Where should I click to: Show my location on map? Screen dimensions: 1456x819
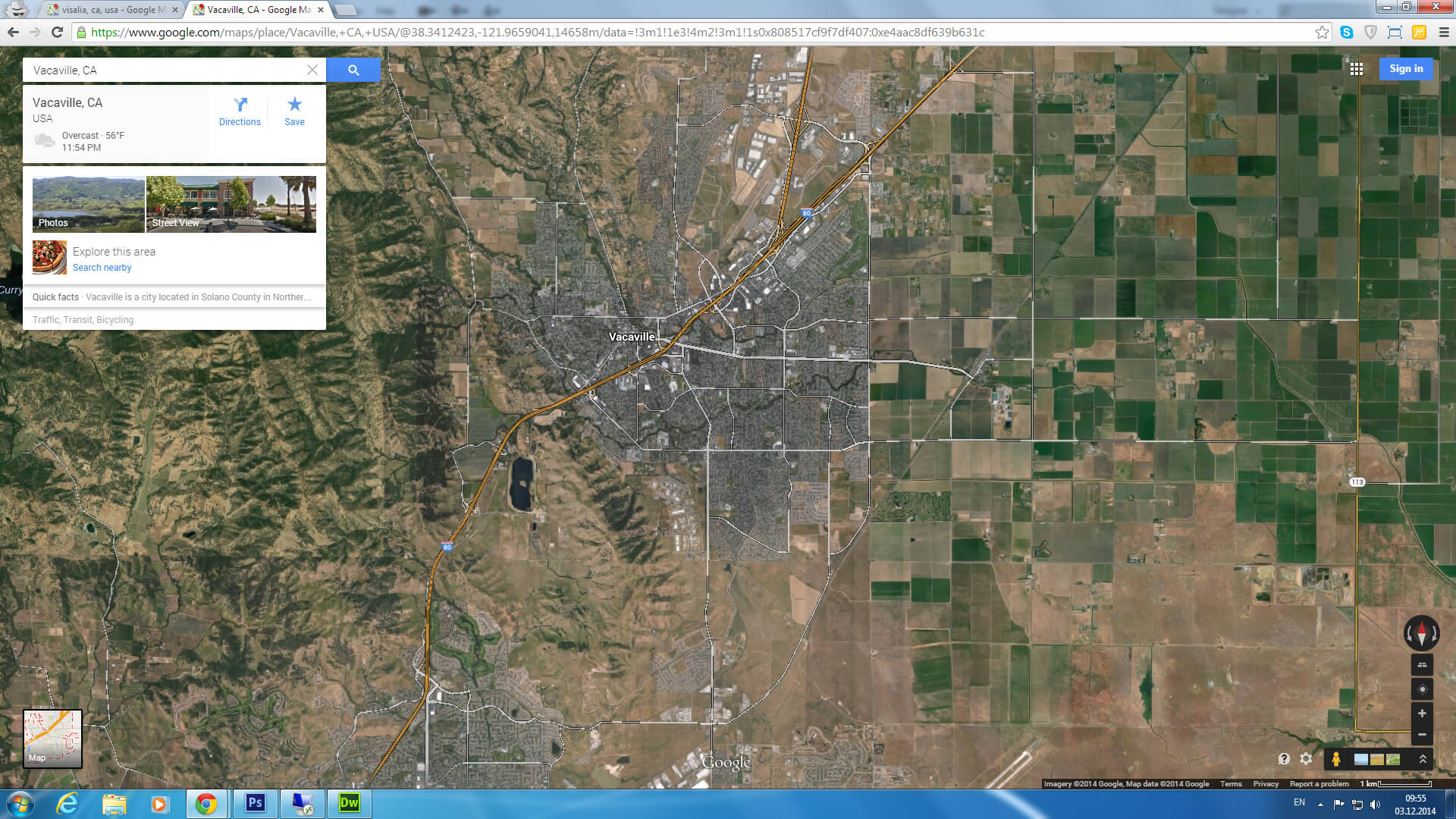click(1422, 689)
